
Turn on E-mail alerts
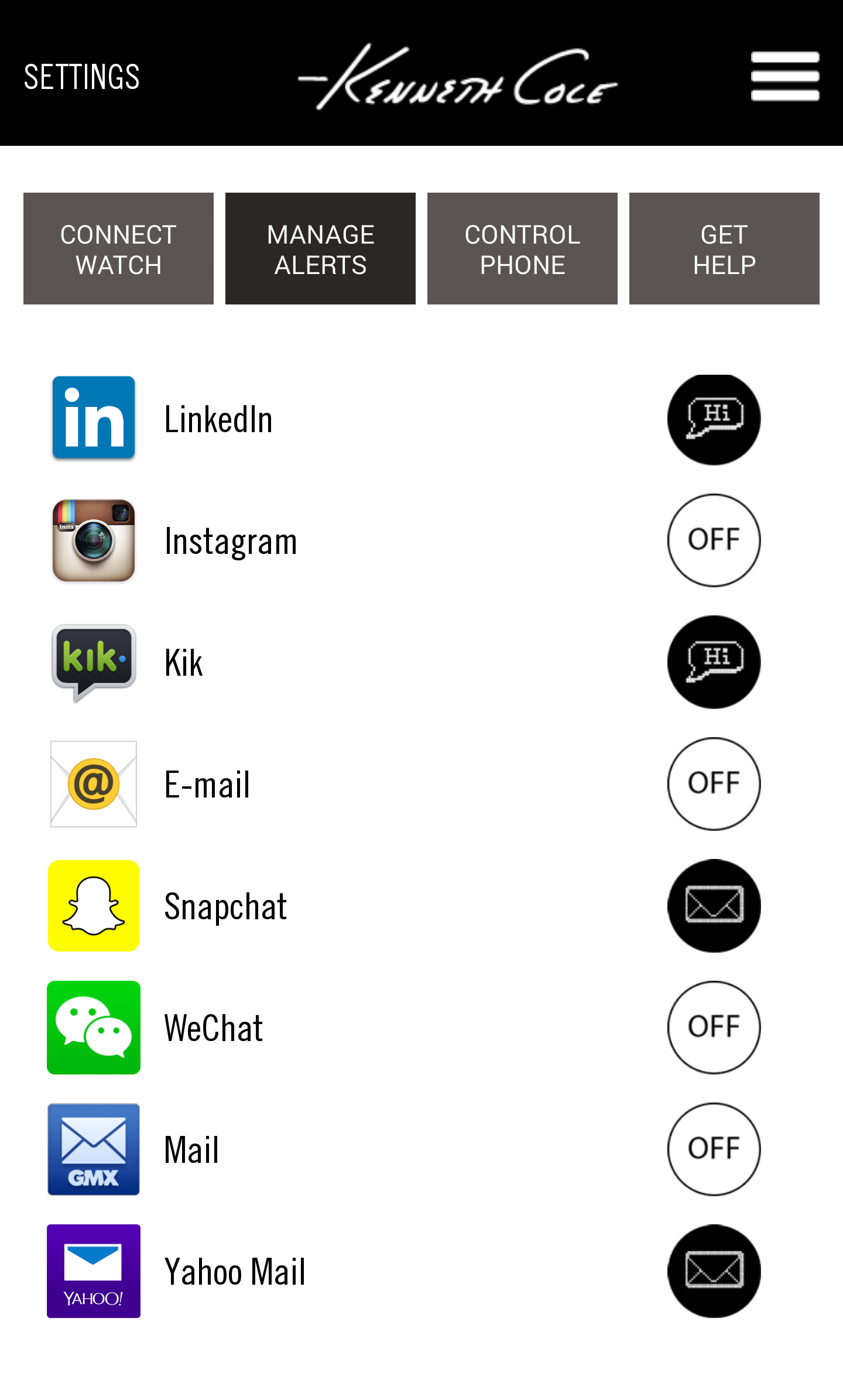pos(714,784)
